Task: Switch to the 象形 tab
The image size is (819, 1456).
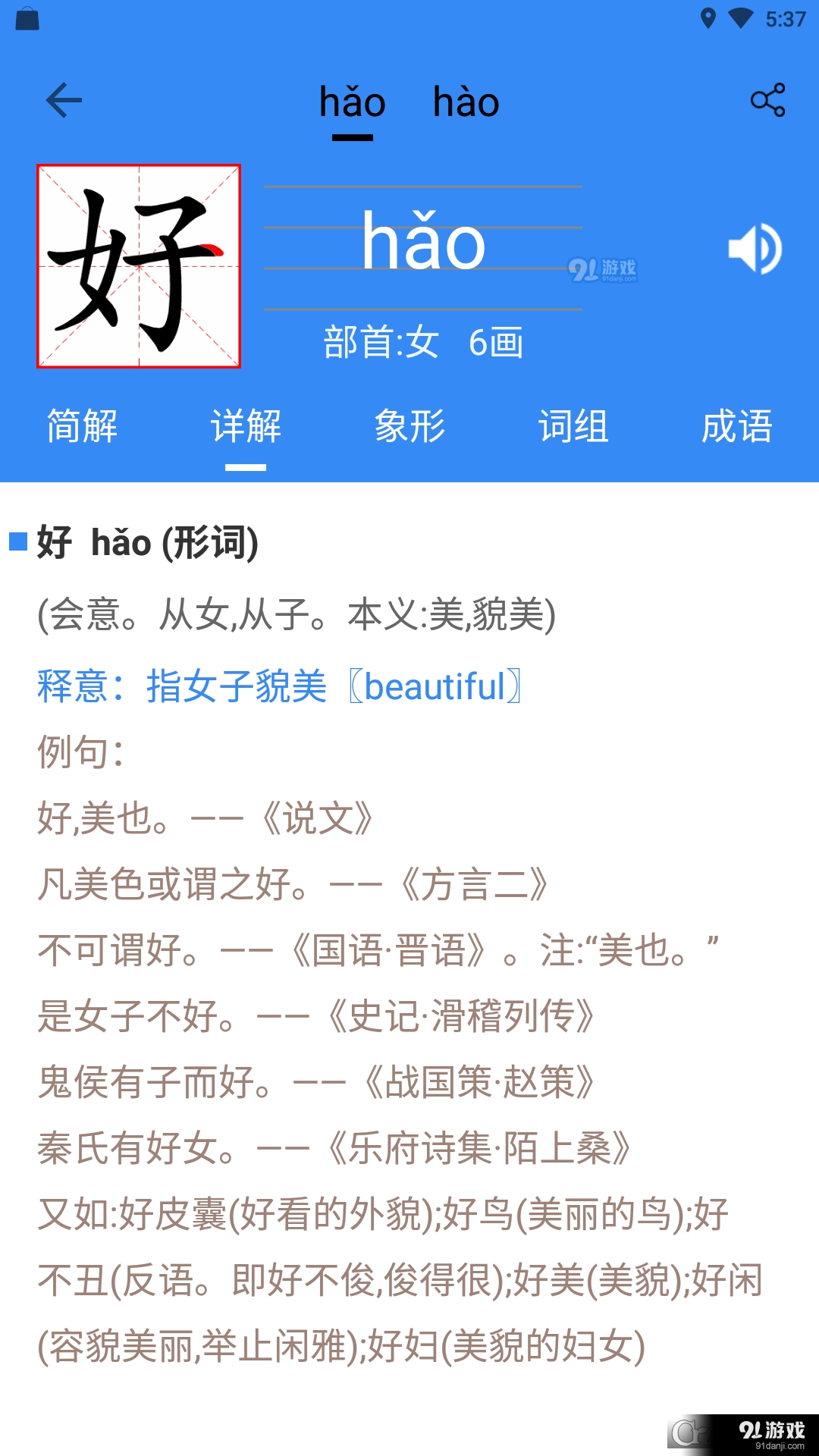Action: coord(409,425)
